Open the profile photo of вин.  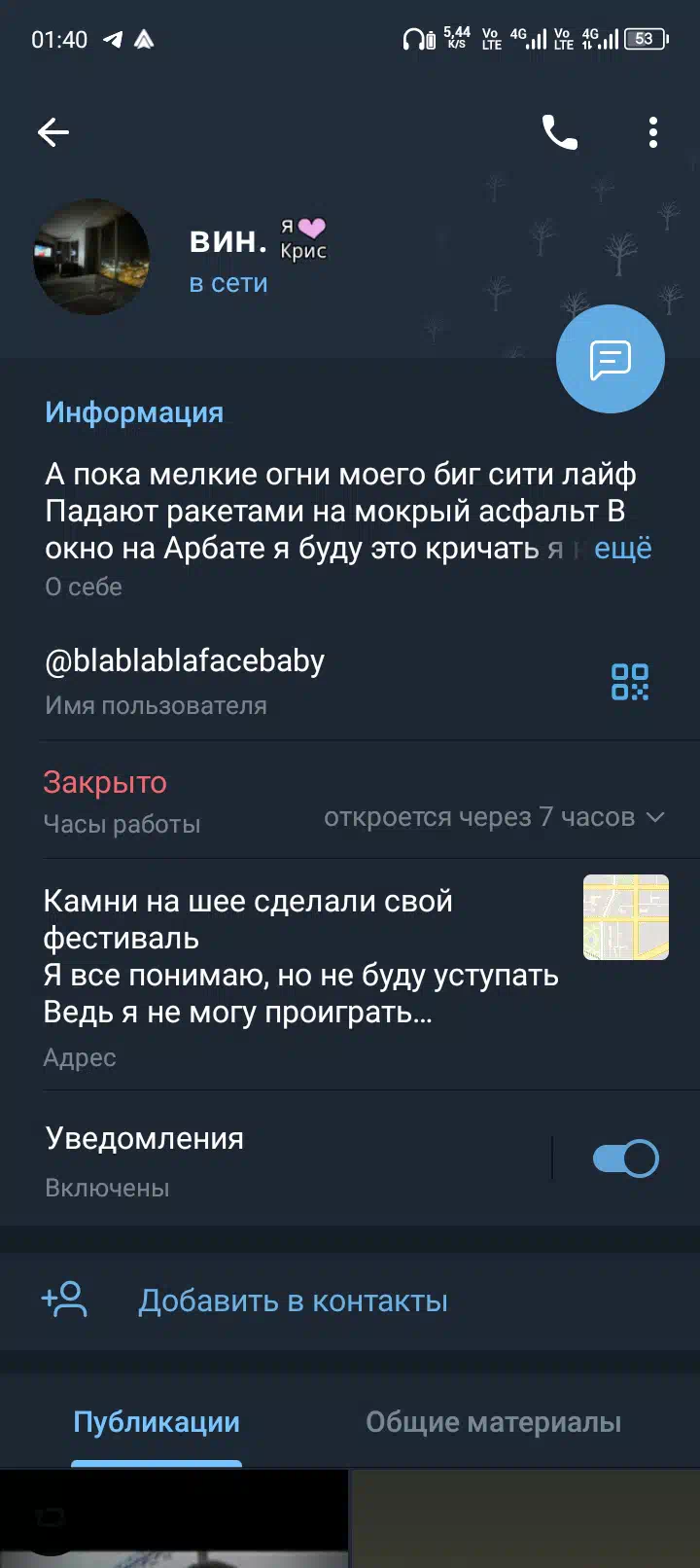coord(91,257)
